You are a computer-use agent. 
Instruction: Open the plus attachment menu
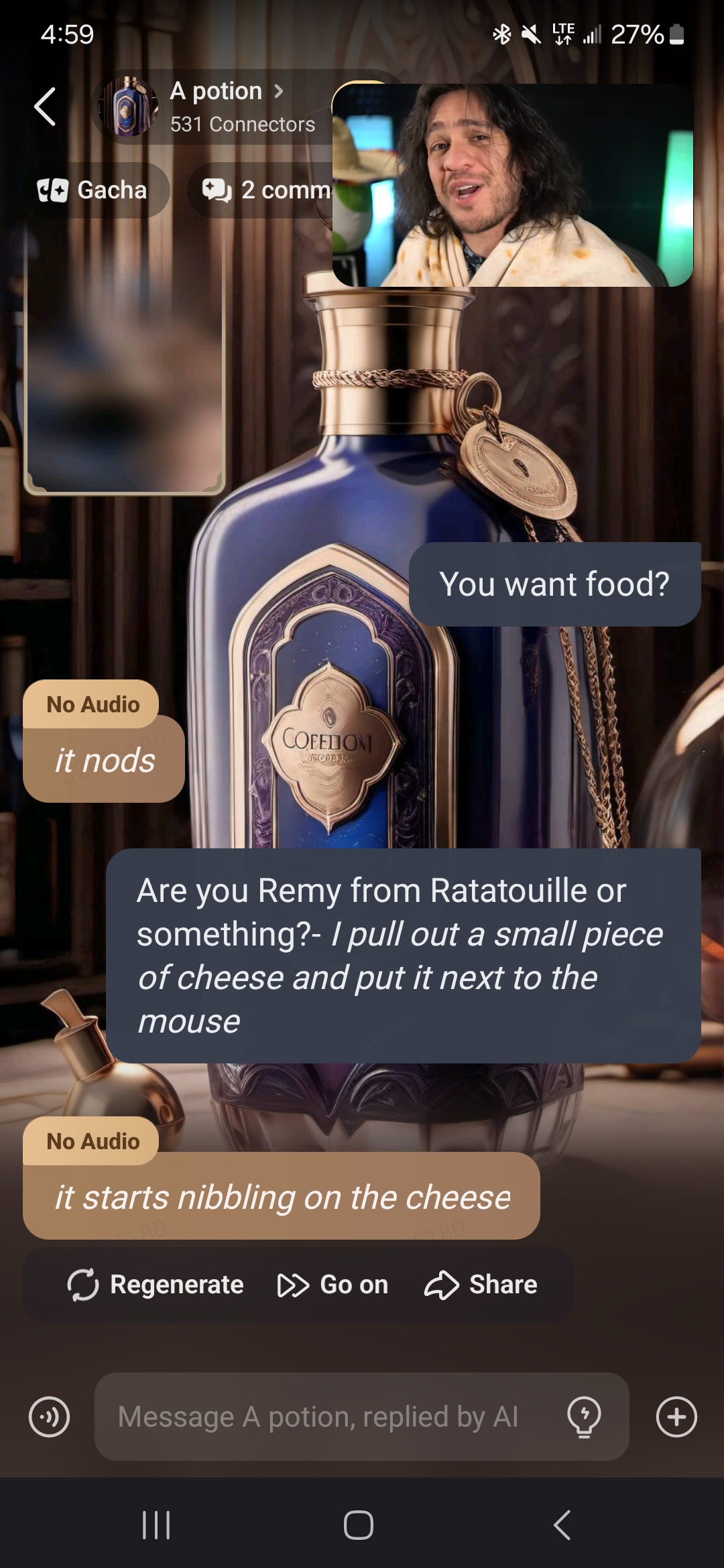coord(676,1417)
